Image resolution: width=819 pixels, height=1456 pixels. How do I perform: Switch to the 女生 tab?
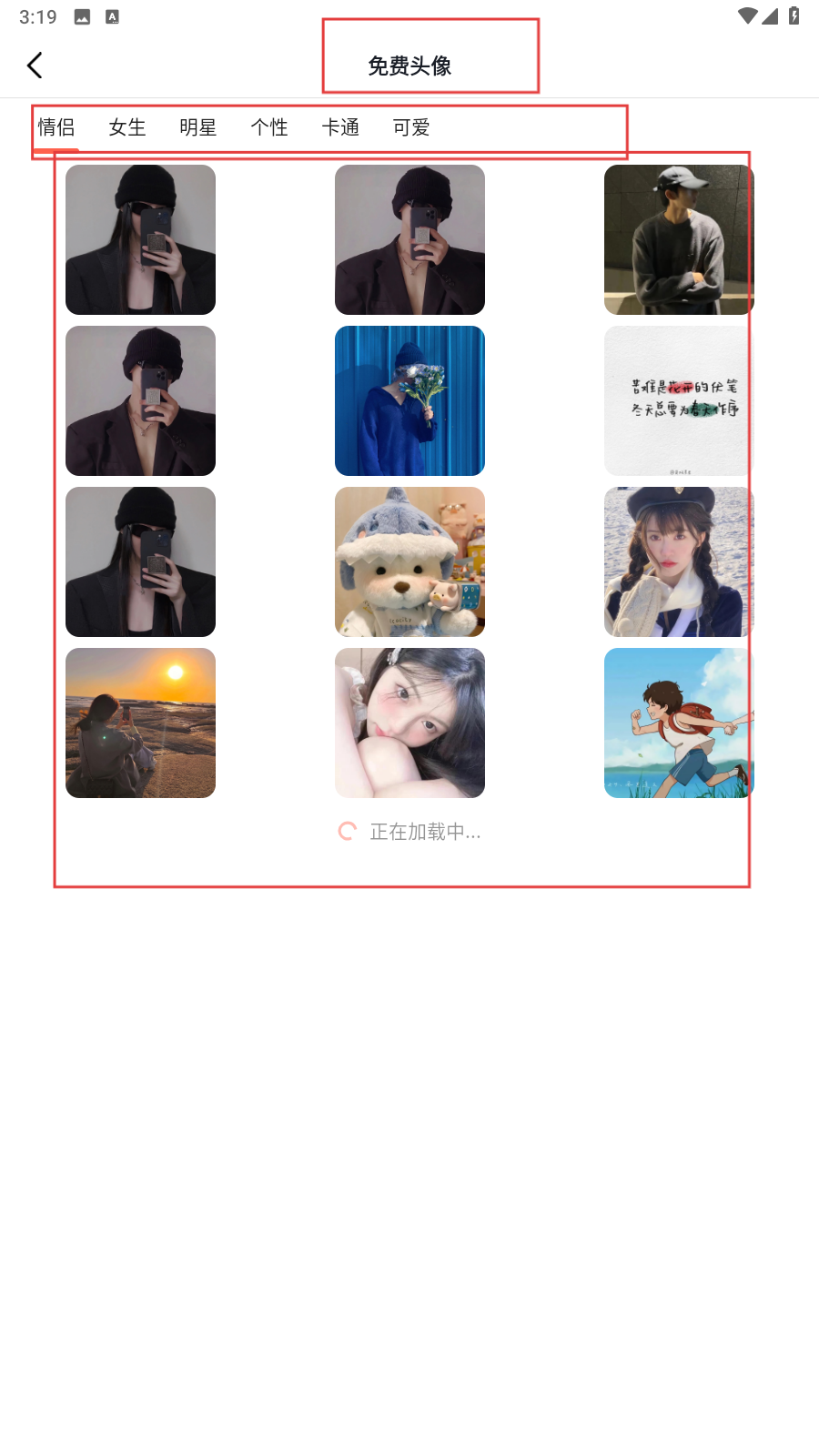coord(127,127)
